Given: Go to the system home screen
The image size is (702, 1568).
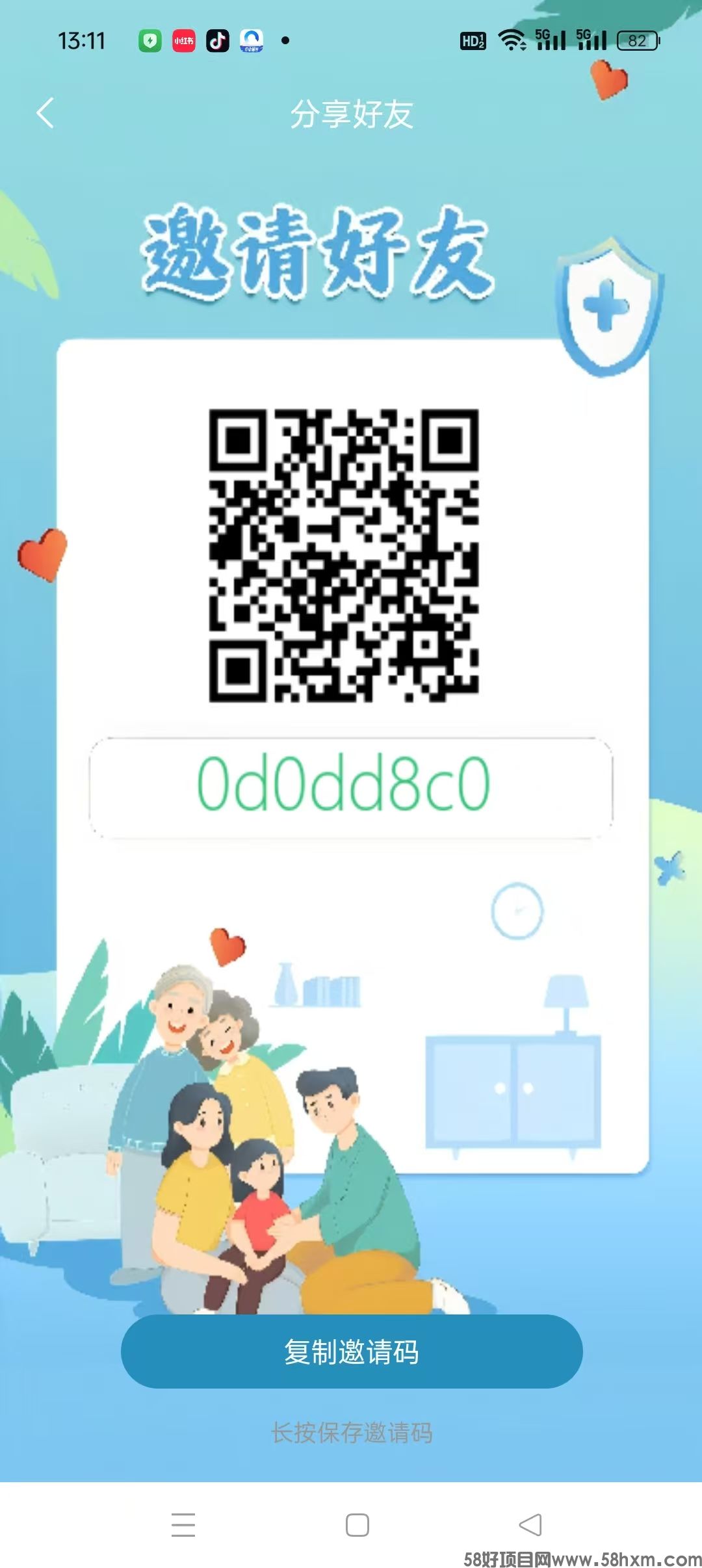Looking at the screenshot, I should (x=357, y=1524).
